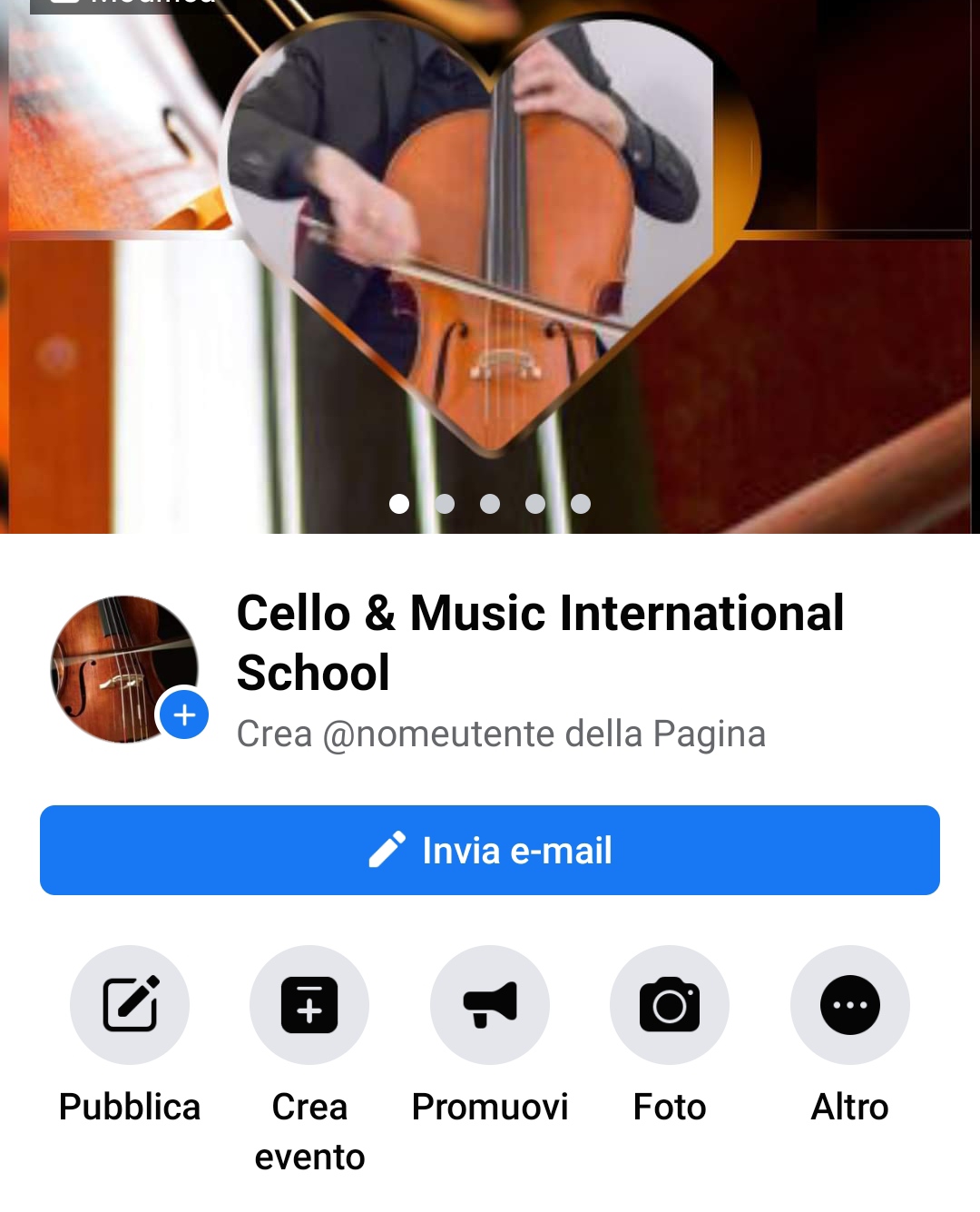Image resolution: width=980 pixels, height=1212 pixels.
Task: Open the Foto camera option
Action: coord(670,1005)
